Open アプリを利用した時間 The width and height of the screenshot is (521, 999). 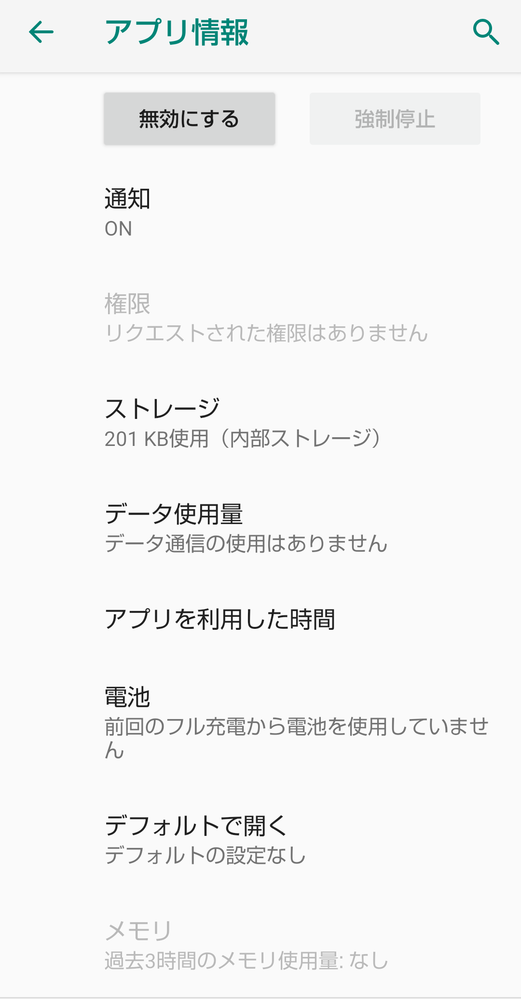[260, 619]
